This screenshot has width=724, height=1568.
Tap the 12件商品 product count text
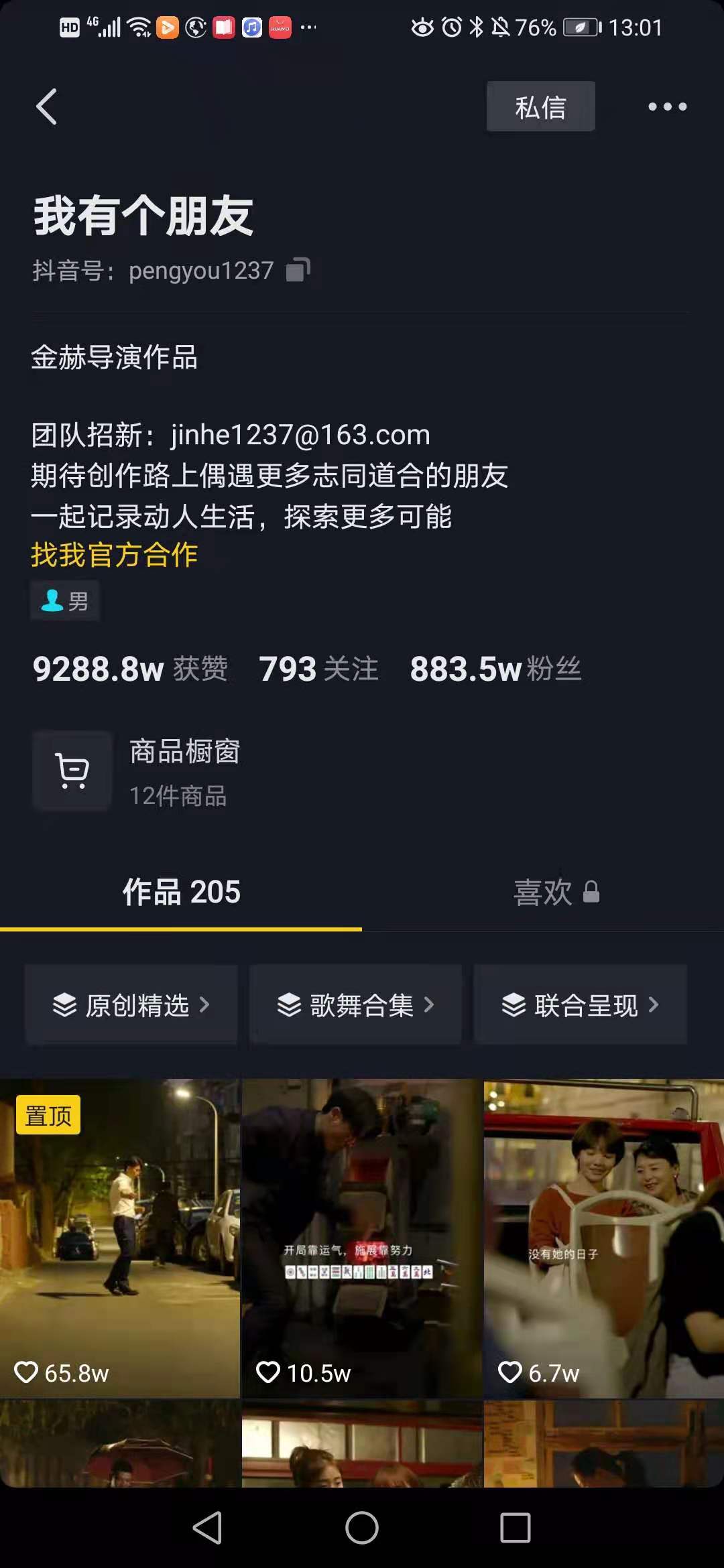click(178, 797)
